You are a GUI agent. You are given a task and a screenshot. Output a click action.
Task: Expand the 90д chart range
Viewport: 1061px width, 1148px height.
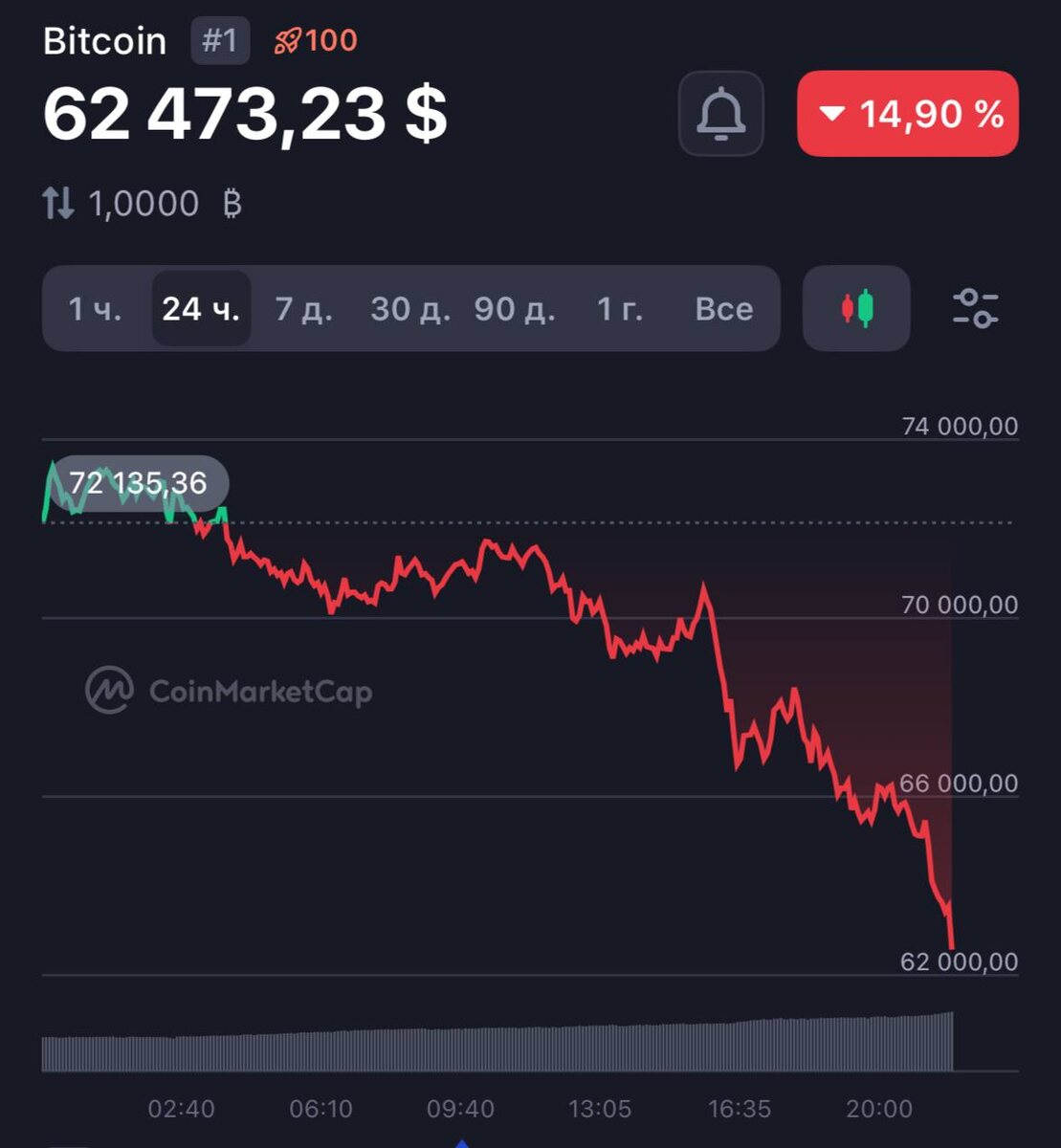514,308
